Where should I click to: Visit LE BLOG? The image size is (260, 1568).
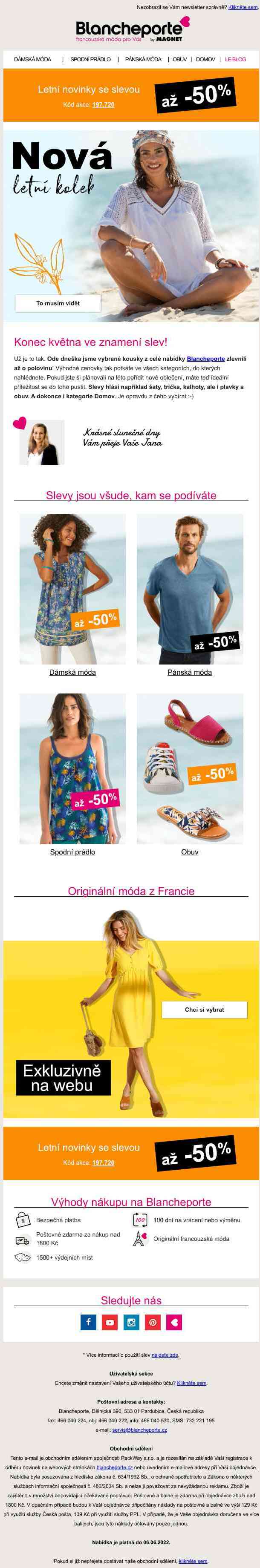tap(236, 60)
